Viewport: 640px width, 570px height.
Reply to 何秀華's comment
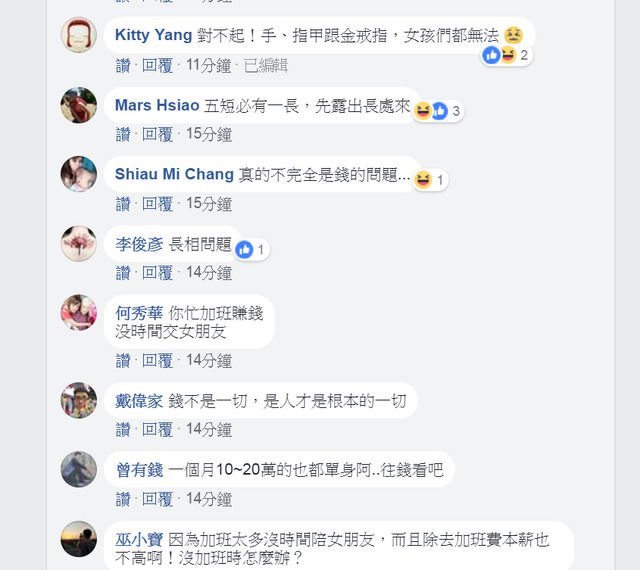tap(157, 360)
